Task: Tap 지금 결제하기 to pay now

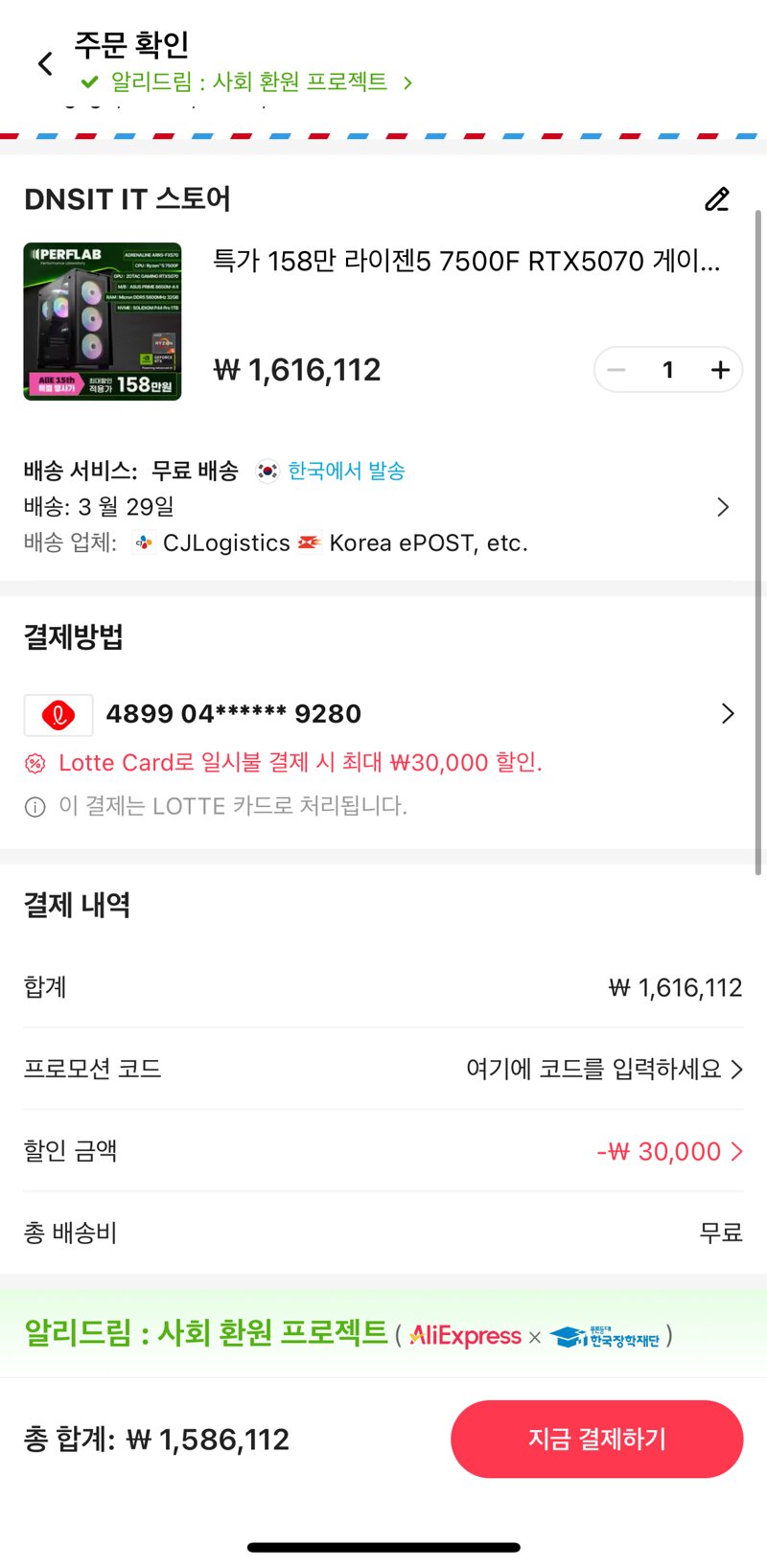Action: coord(596,1439)
